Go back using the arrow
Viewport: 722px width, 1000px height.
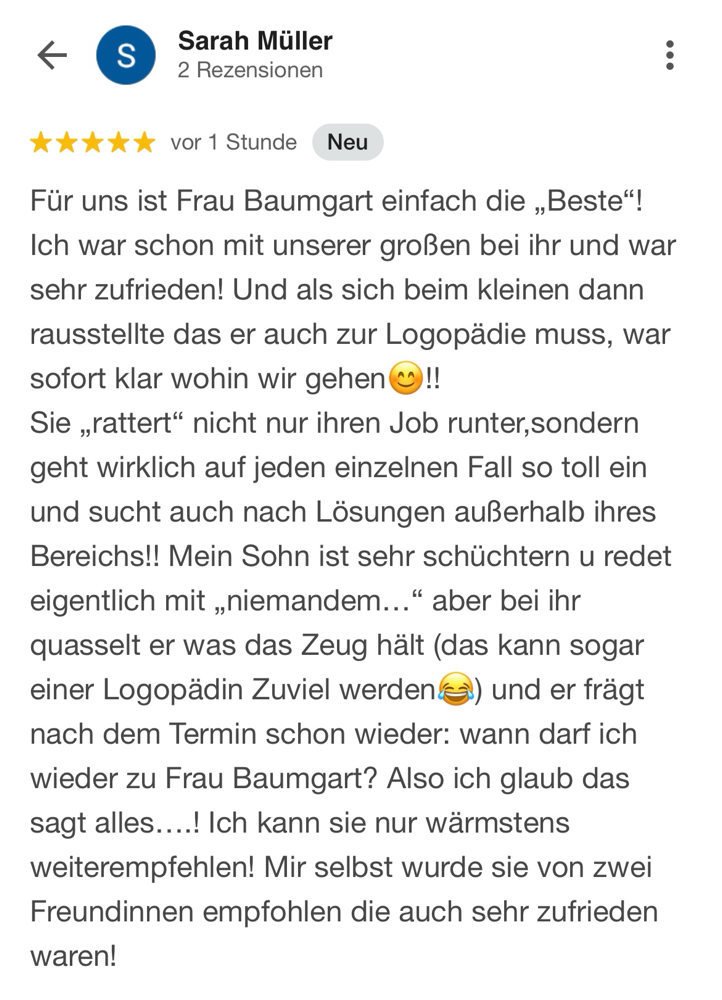pos(51,55)
